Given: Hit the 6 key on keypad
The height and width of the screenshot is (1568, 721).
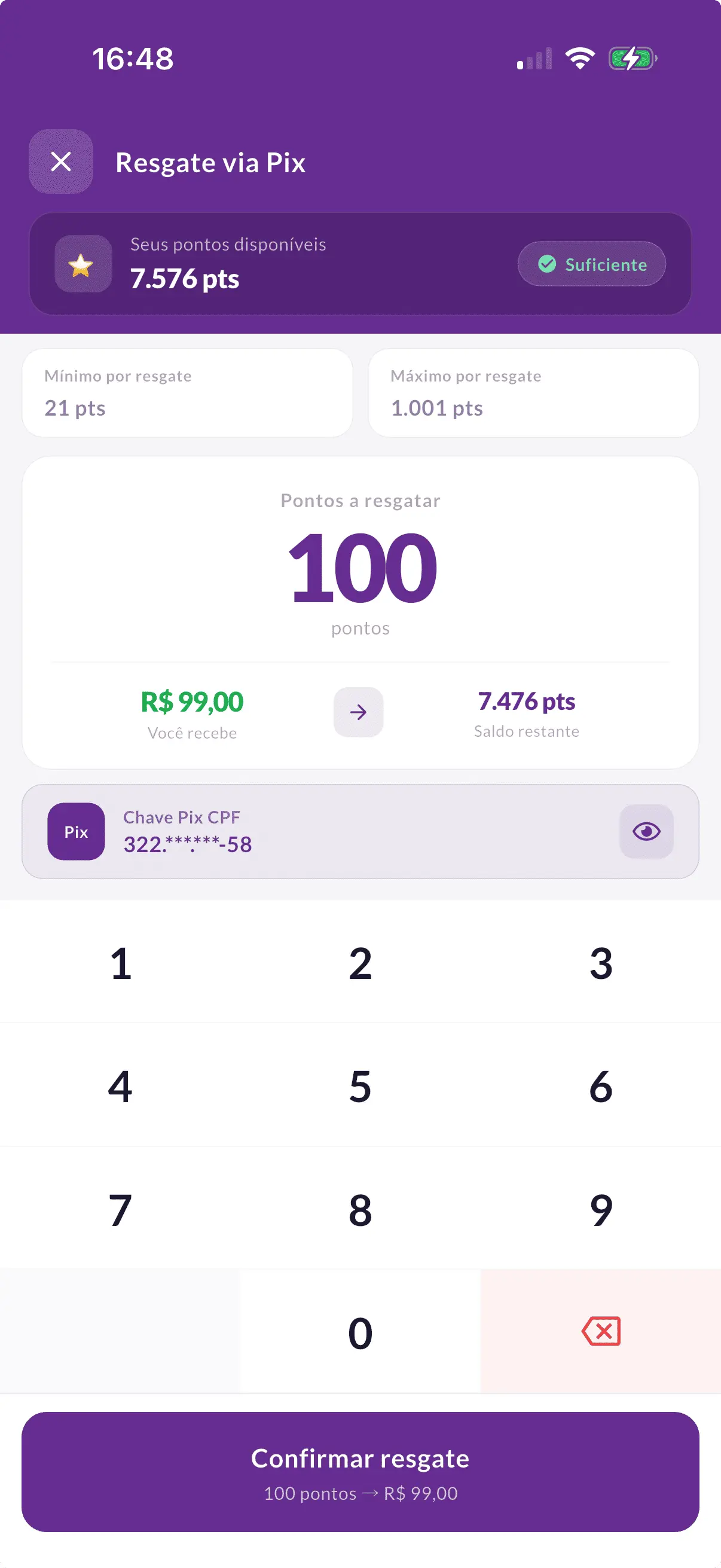Looking at the screenshot, I should (x=600, y=1087).
